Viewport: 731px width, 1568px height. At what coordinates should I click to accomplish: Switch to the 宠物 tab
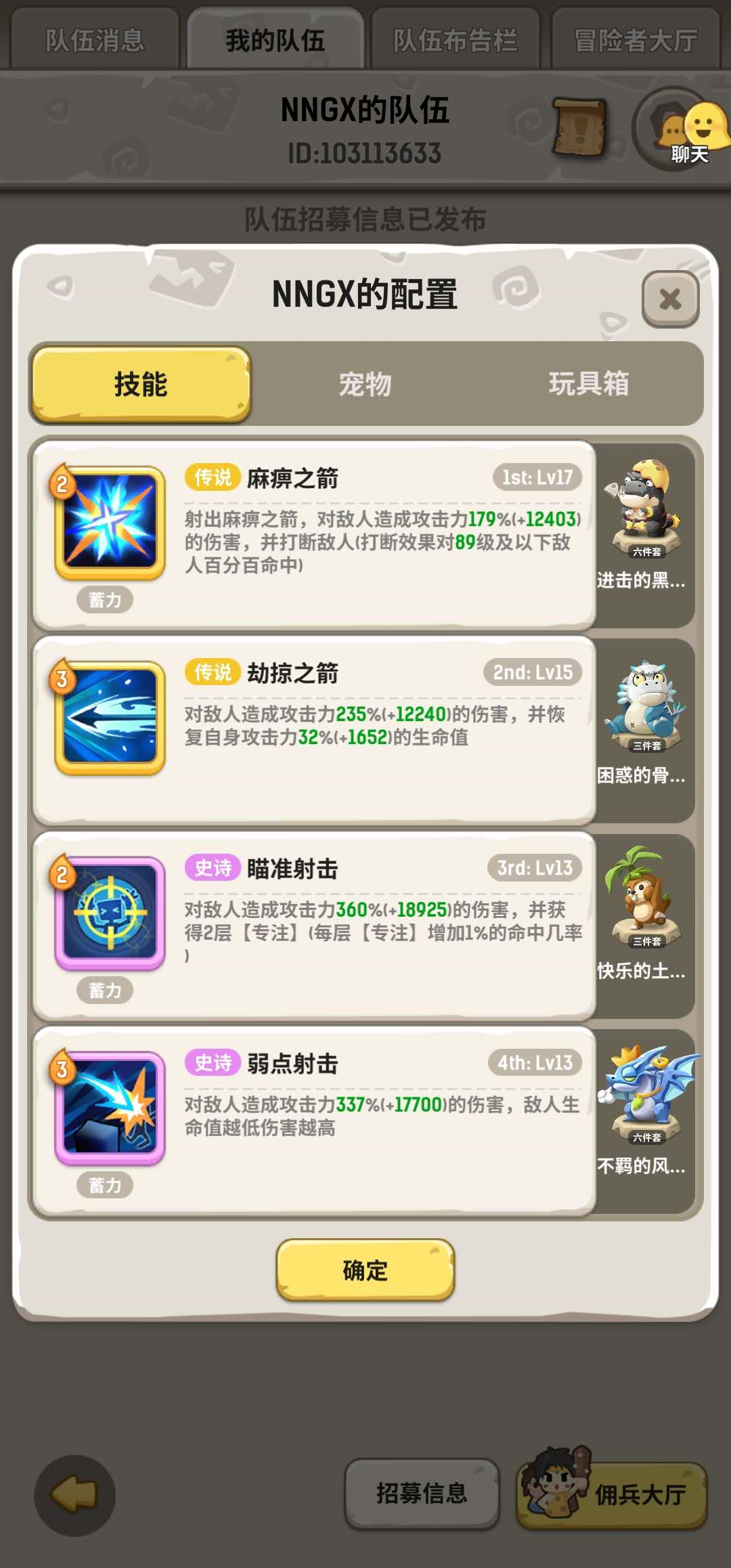(365, 384)
